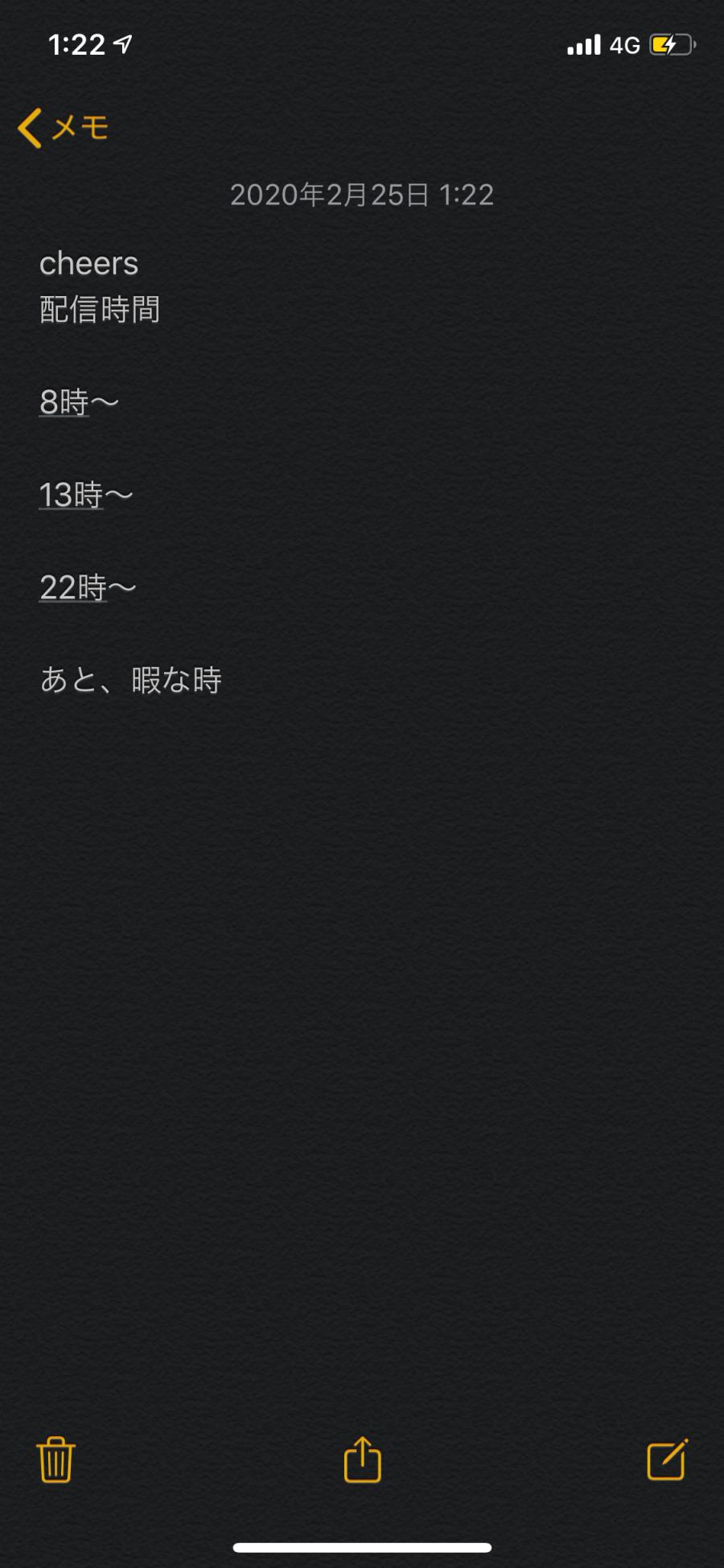Screen dimensions: 724x1568
Task: Open the underlined 13時 time link
Action: click(x=71, y=495)
